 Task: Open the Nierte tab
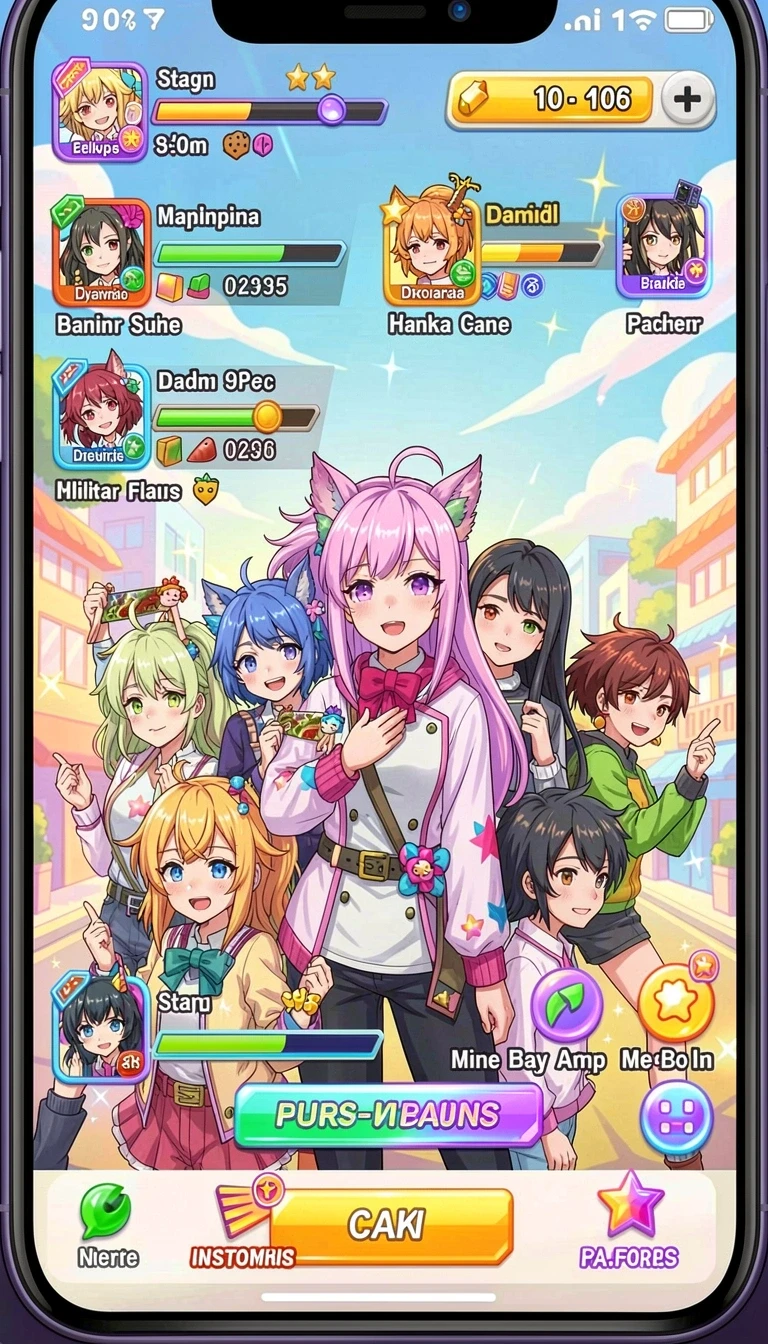point(107,1226)
